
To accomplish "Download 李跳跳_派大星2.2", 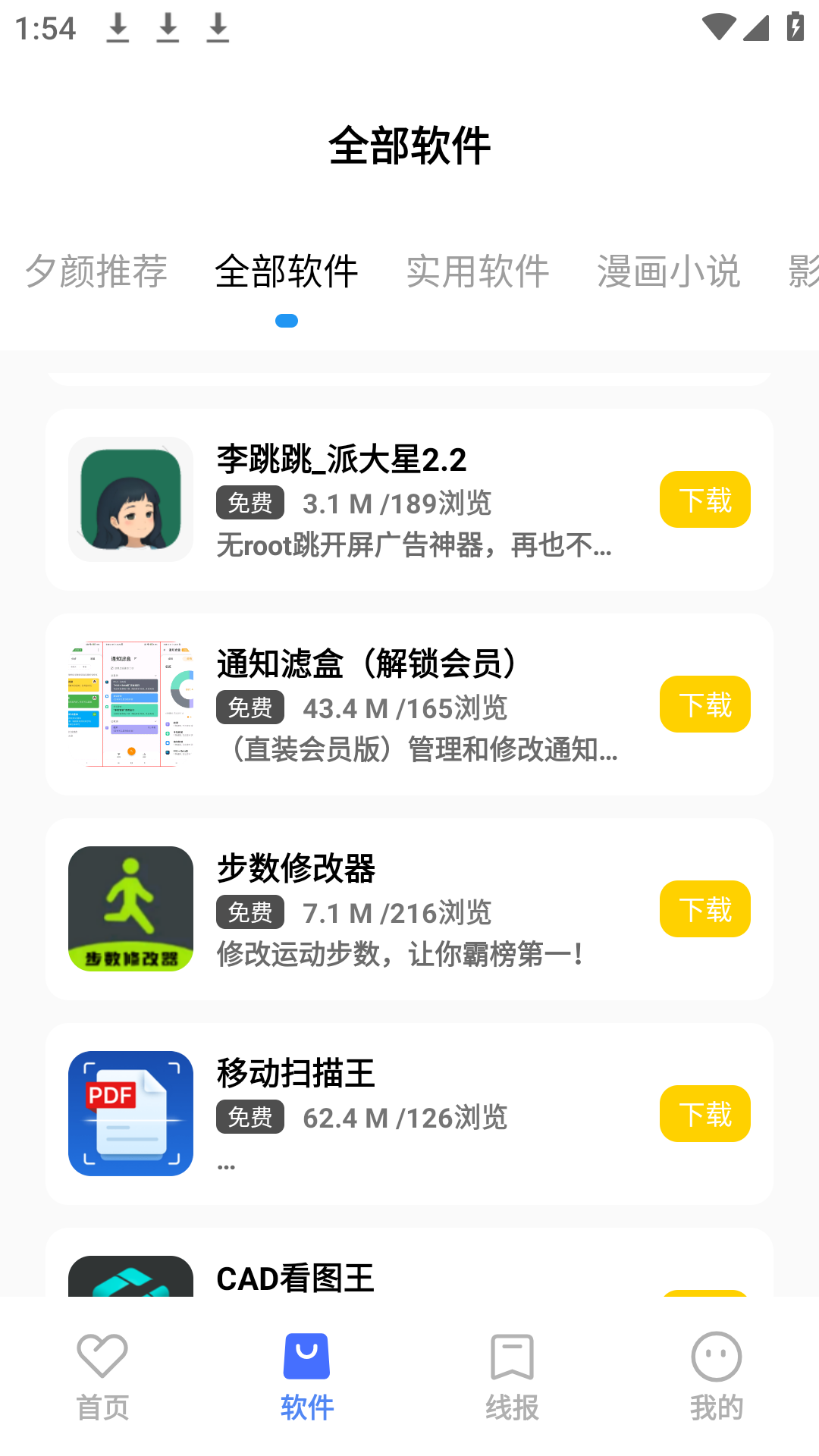I will tap(704, 500).
